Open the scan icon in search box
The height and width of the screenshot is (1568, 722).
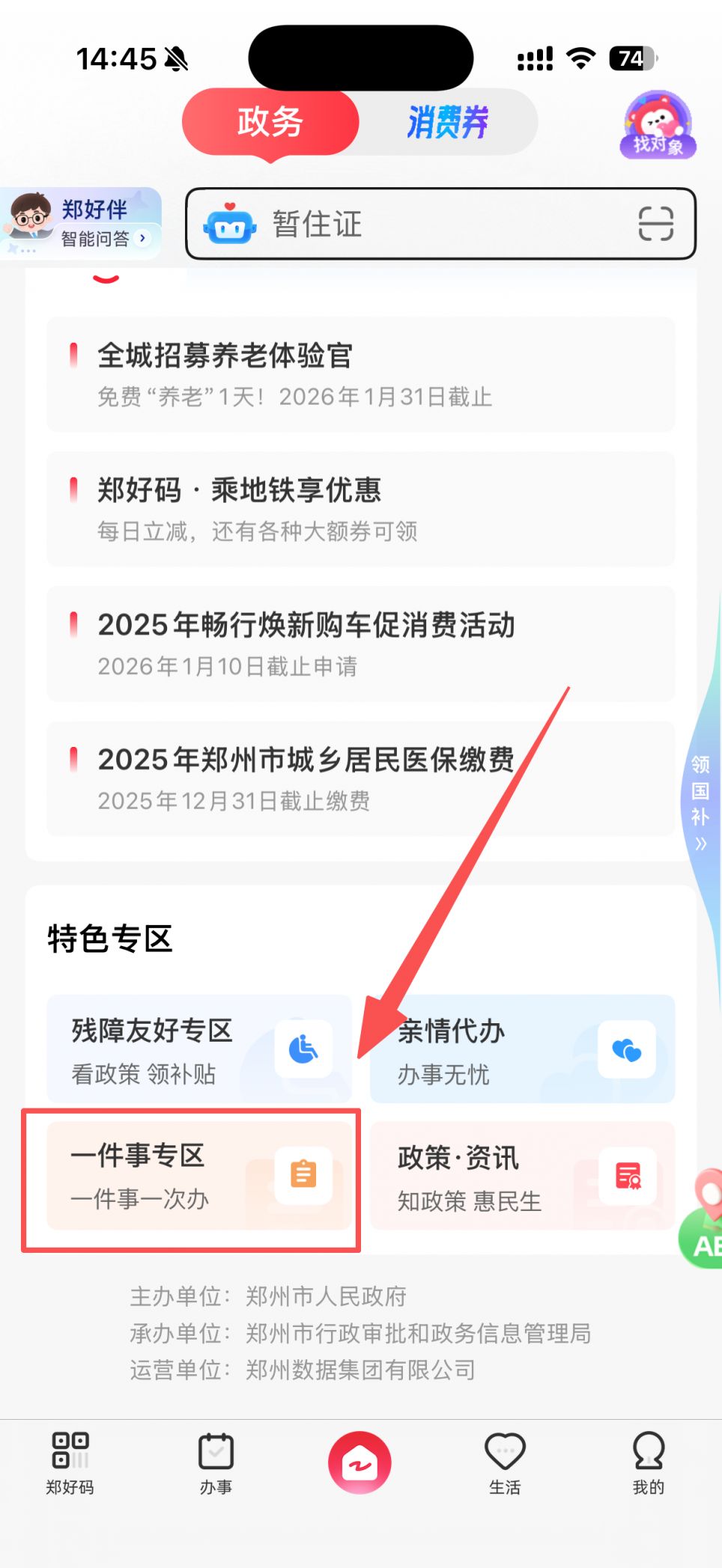point(655,224)
